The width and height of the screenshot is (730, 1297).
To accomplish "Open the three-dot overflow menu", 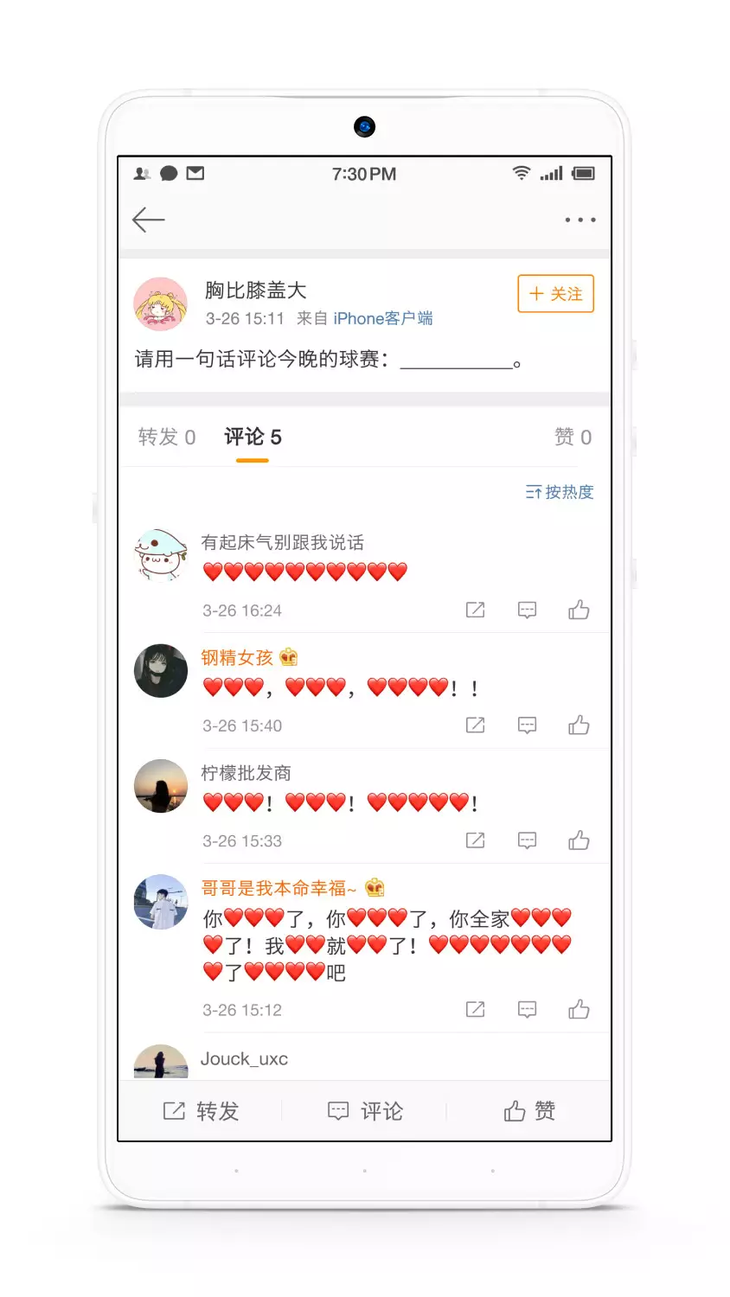I will point(579,220).
